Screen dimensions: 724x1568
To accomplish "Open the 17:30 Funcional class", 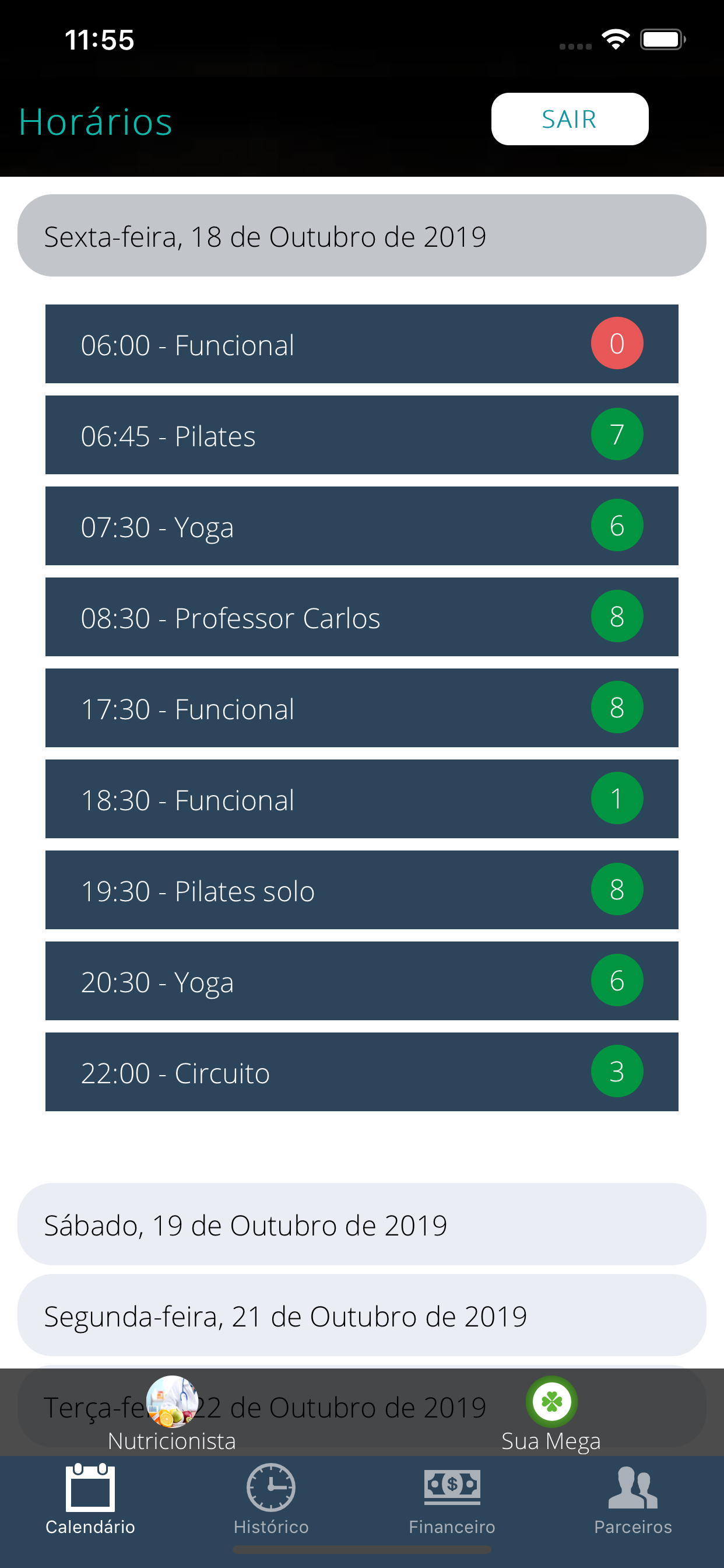I will pyautogui.click(x=361, y=708).
